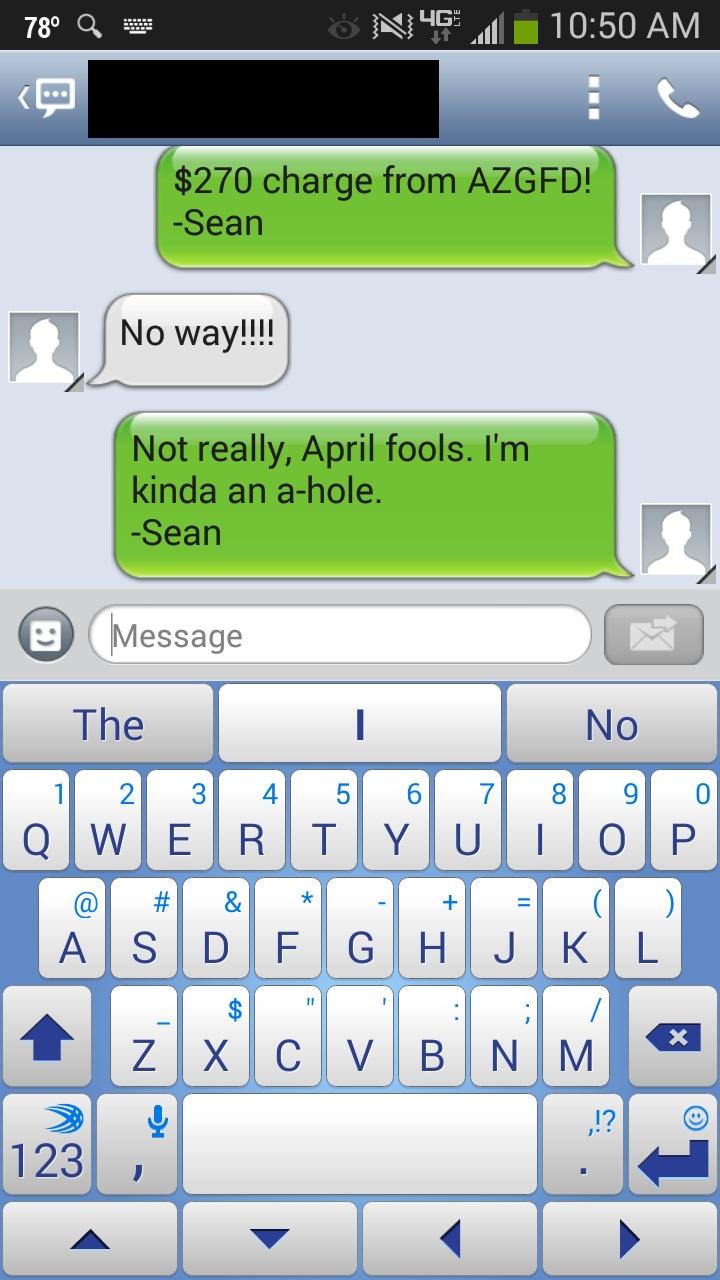The width and height of the screenshot is (720, 1280).
Task: Select the word suggestion The
Action: click(x=108, y=725)
